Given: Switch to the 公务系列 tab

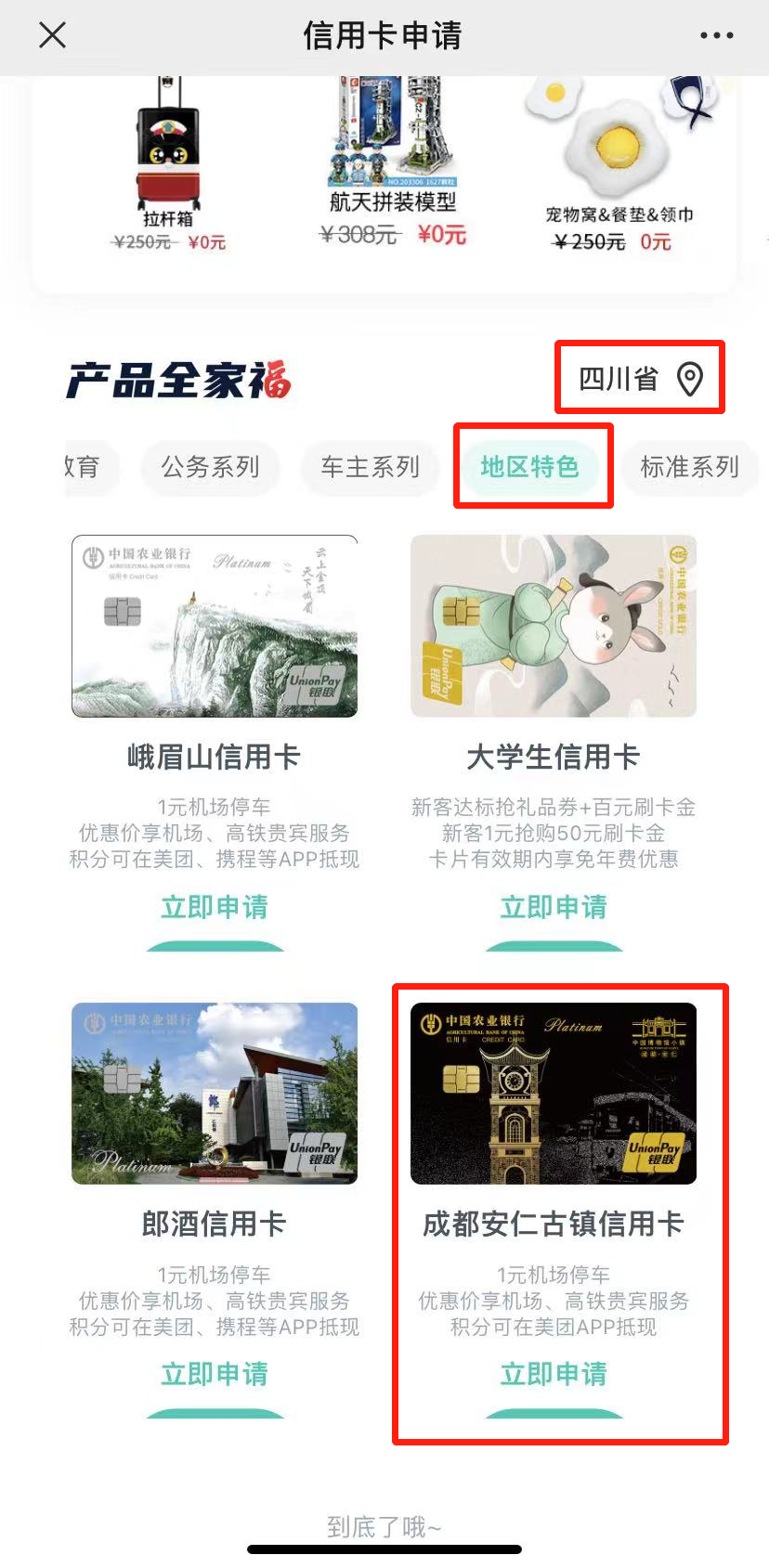Looking at the screenshot, I should tap(210, 466).
